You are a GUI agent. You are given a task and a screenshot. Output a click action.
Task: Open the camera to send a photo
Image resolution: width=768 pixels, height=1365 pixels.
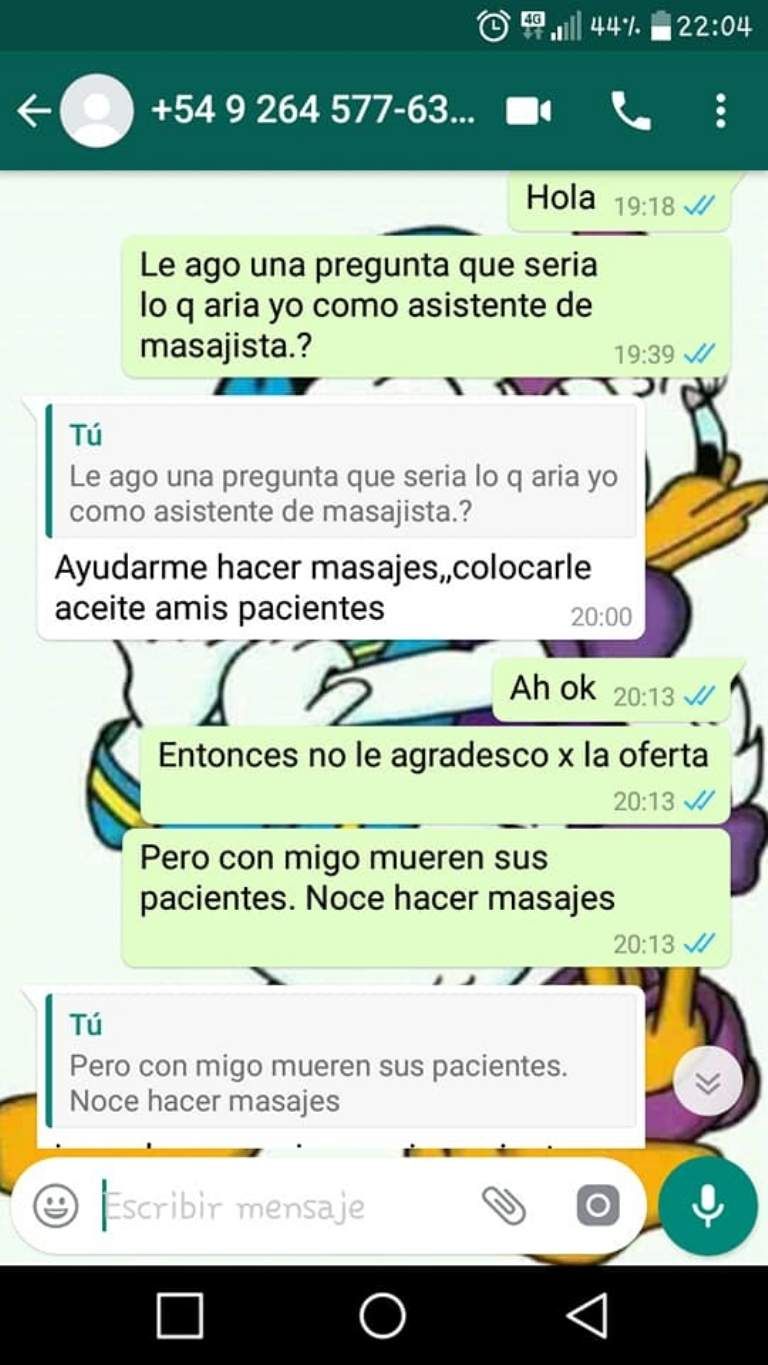click(597, 1206)
